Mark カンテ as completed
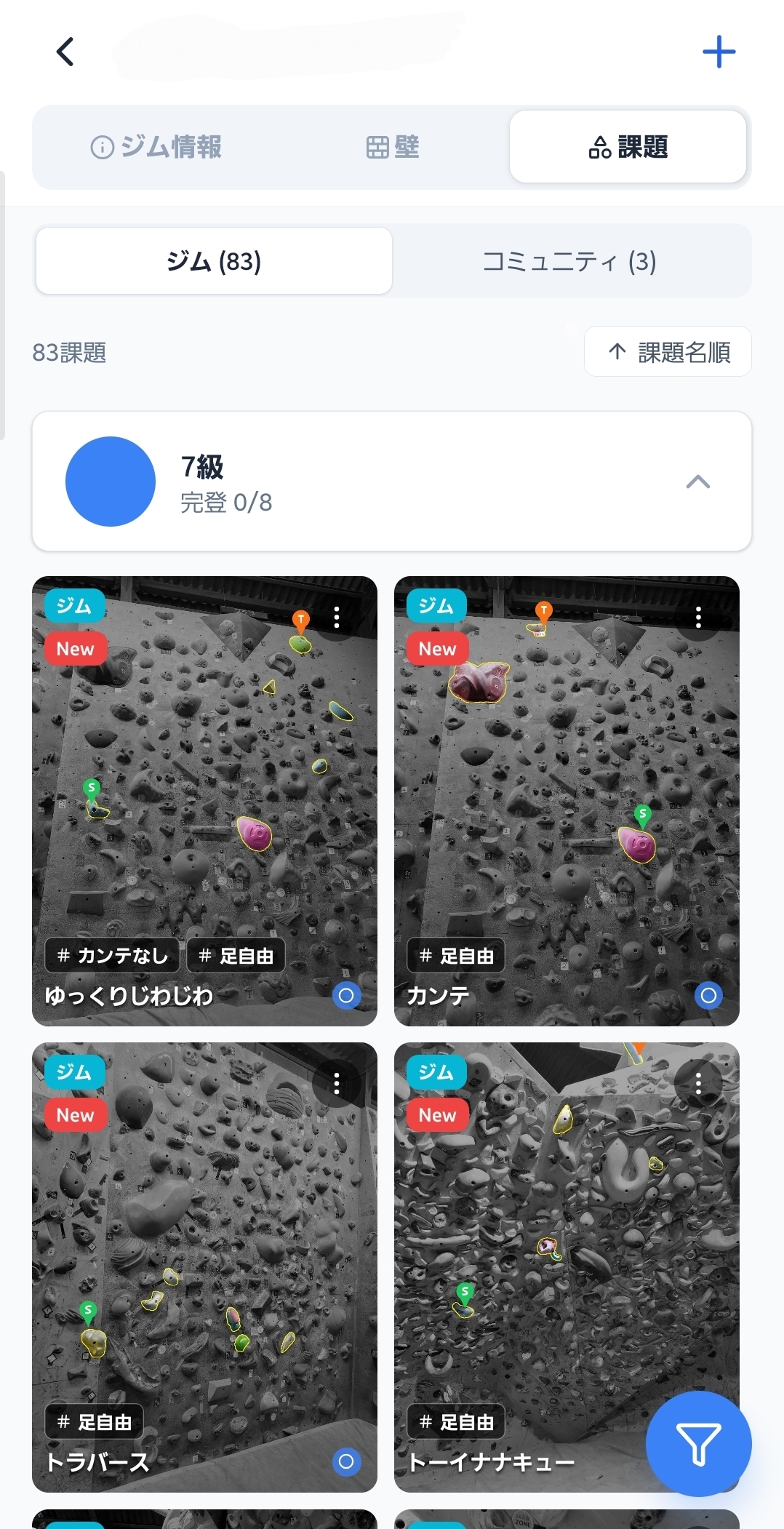Image resolution: width=784 pixels, height=1529 pixels. pyautogui.click(x=709, y=995)
